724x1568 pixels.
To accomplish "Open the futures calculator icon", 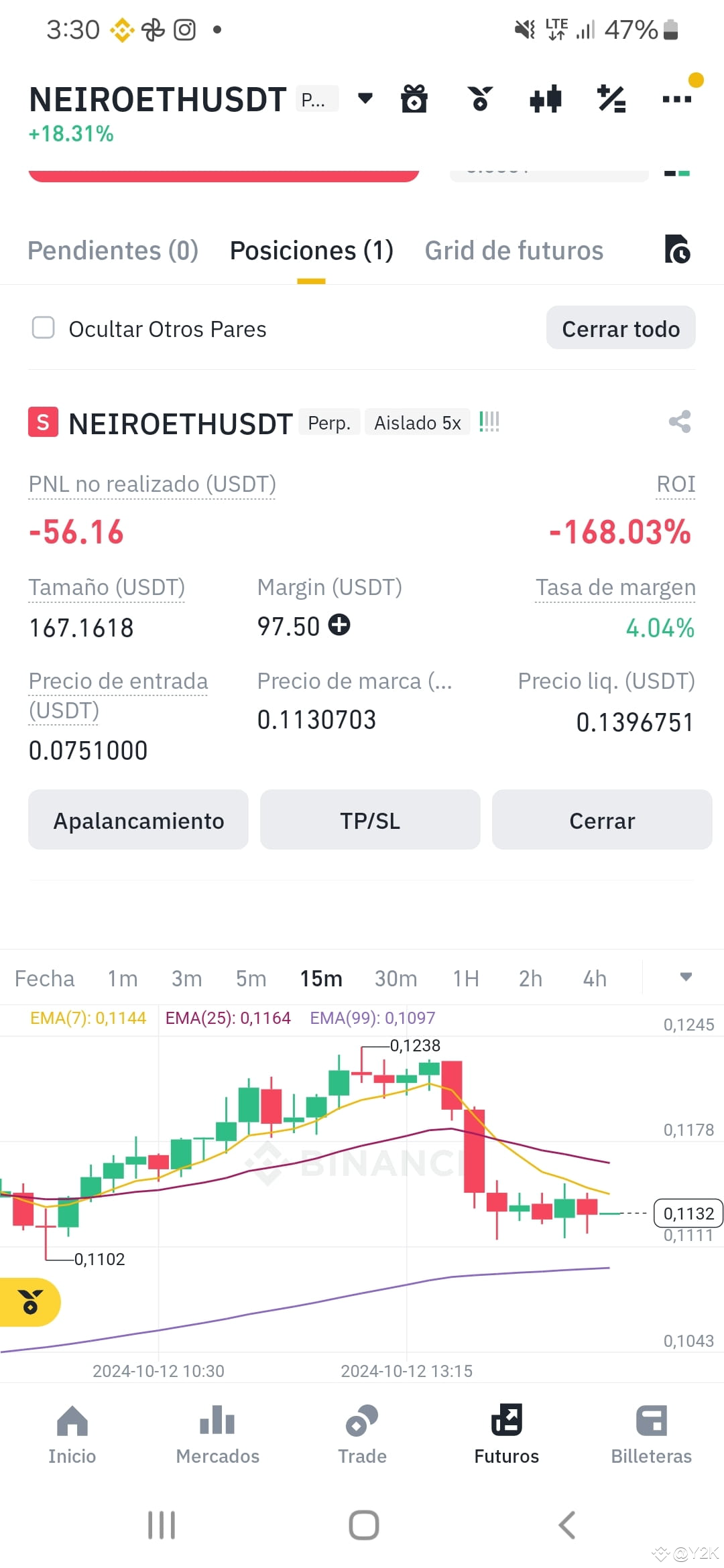I will [x=611, y=98].
